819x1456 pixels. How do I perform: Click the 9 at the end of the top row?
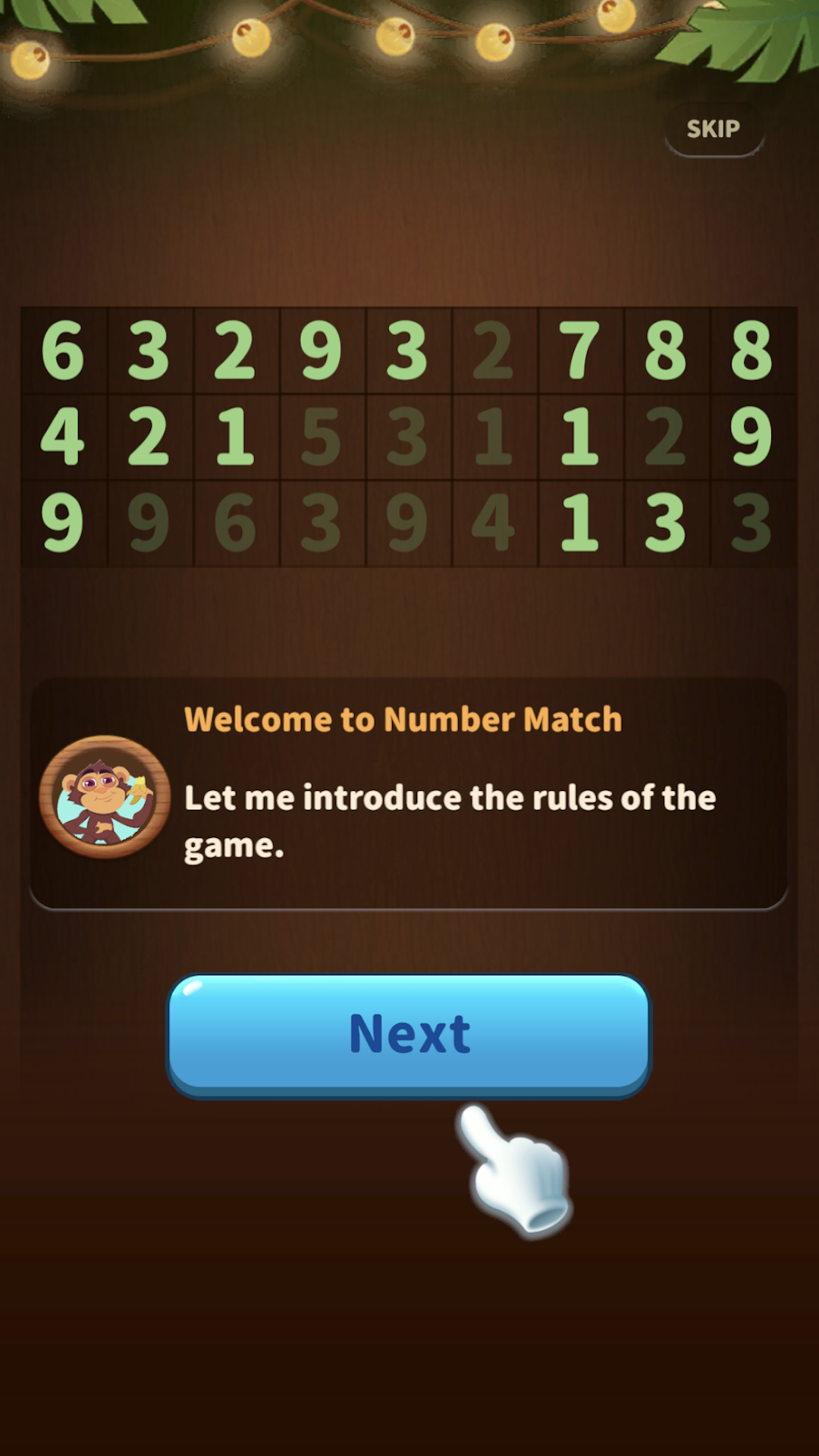coord(754,349)
